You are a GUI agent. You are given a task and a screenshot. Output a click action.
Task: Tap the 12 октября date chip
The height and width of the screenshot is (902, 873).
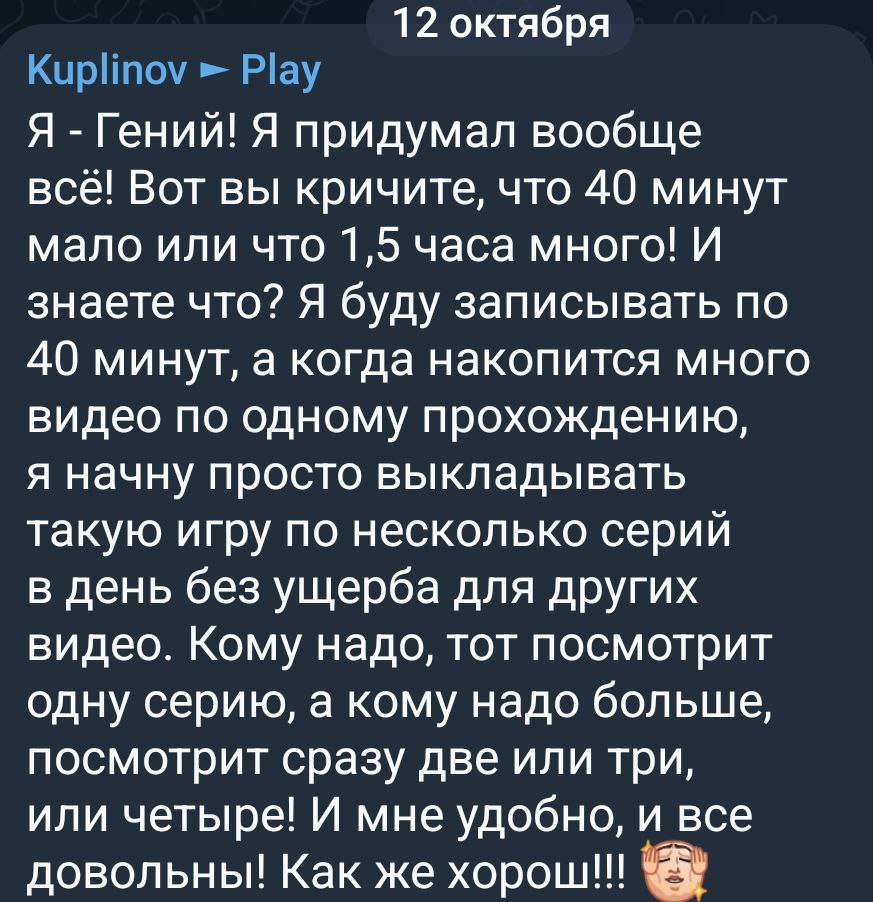500,26
